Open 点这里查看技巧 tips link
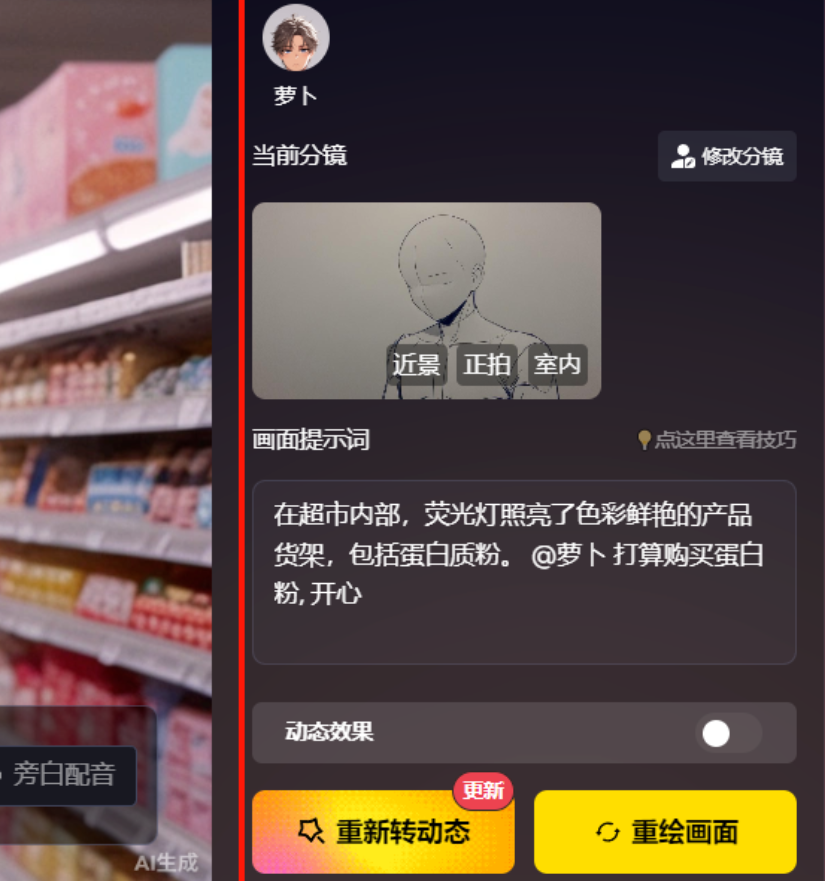This screenshot has height=881, width=825. [x=717, y=440]
